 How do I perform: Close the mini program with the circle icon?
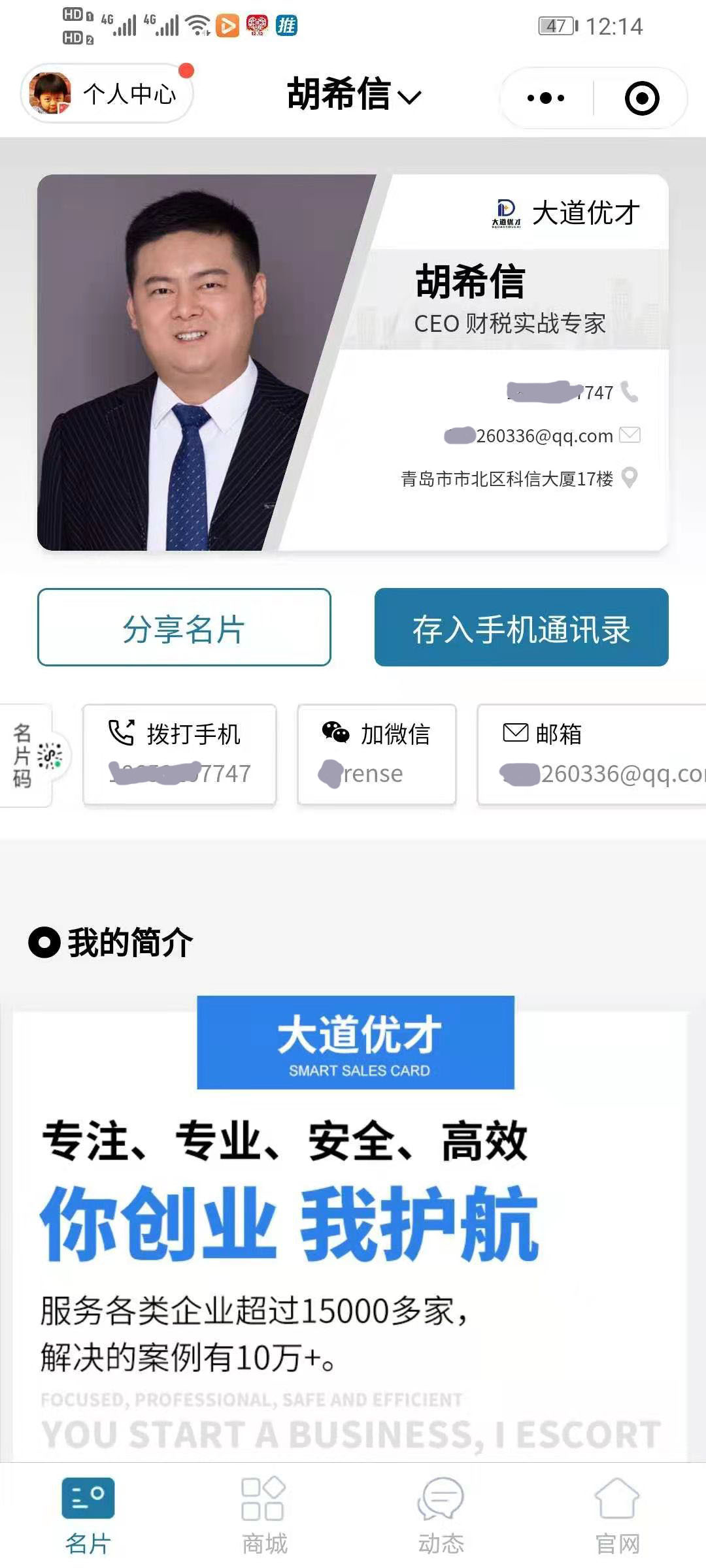pos(641,98)
